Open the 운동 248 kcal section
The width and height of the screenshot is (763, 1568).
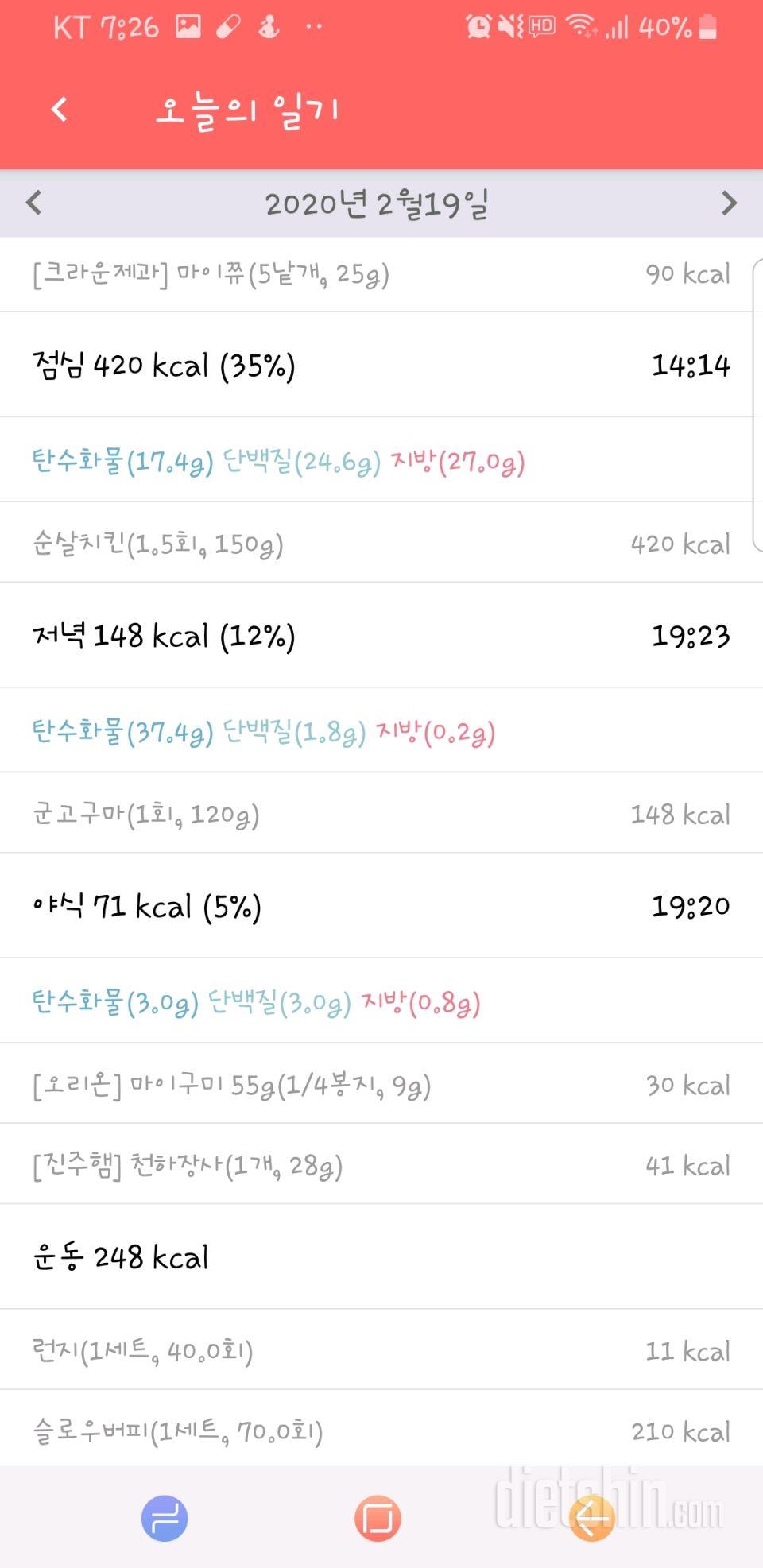point(380,1257)
